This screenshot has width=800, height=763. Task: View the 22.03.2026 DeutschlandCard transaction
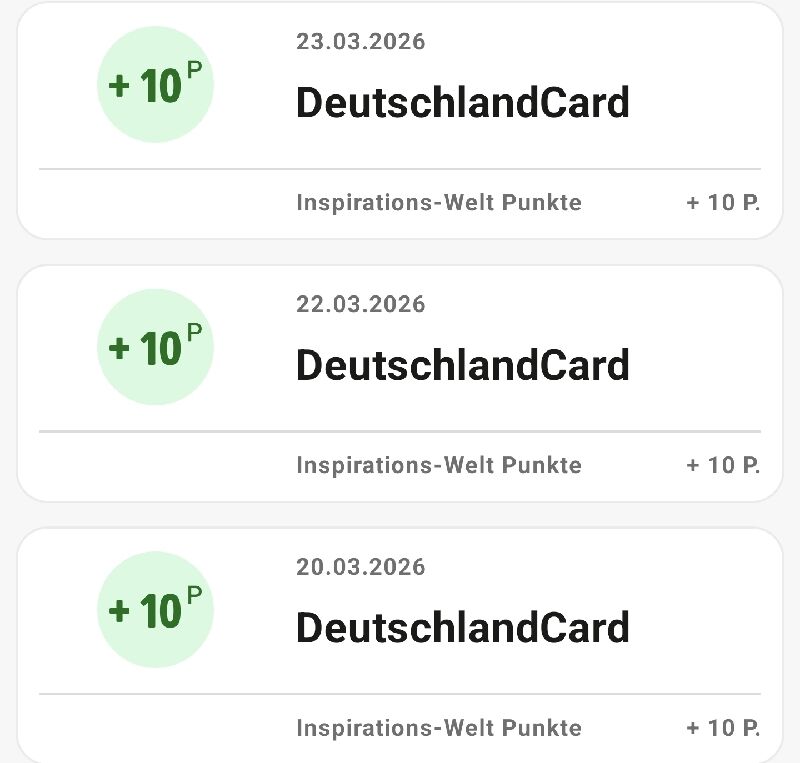pos(462,365)
